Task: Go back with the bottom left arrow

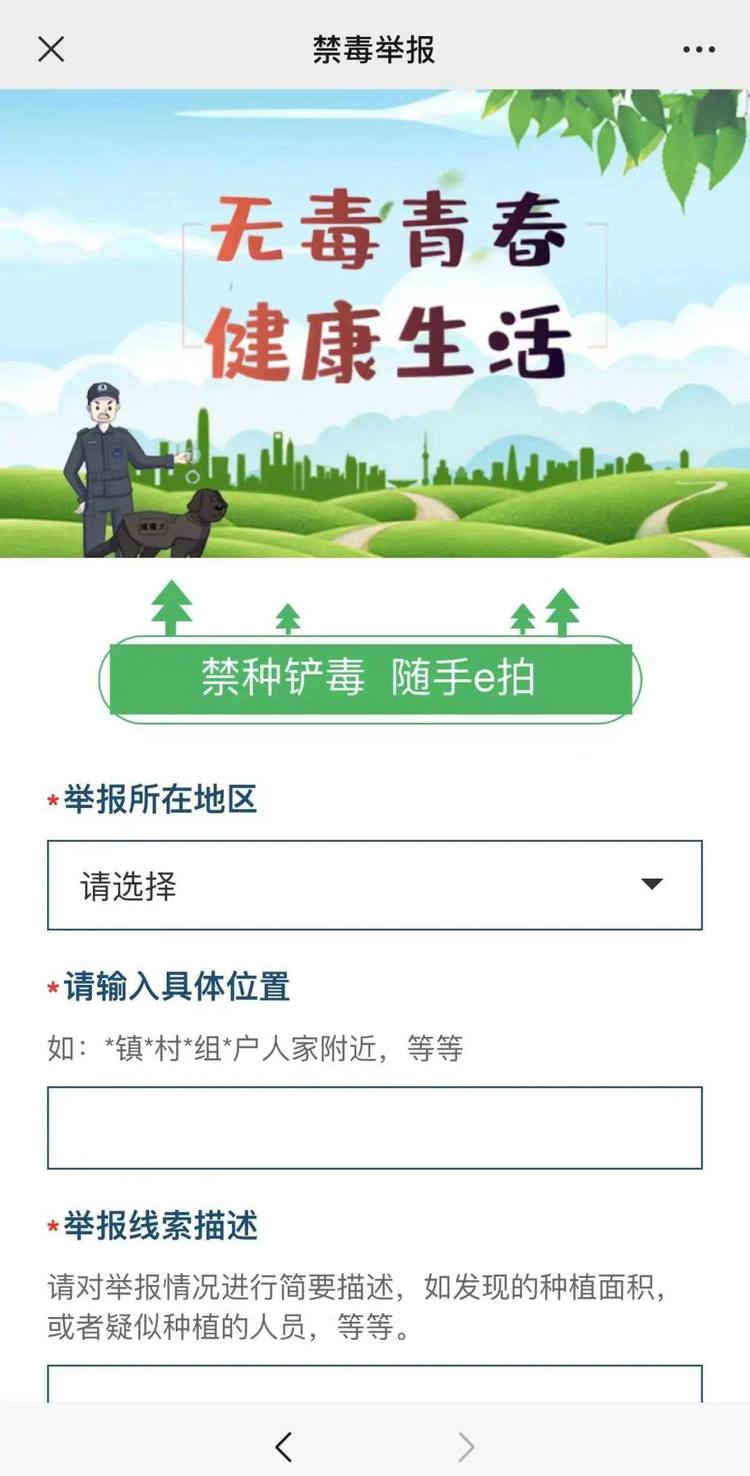Action: pos(283,1446)
